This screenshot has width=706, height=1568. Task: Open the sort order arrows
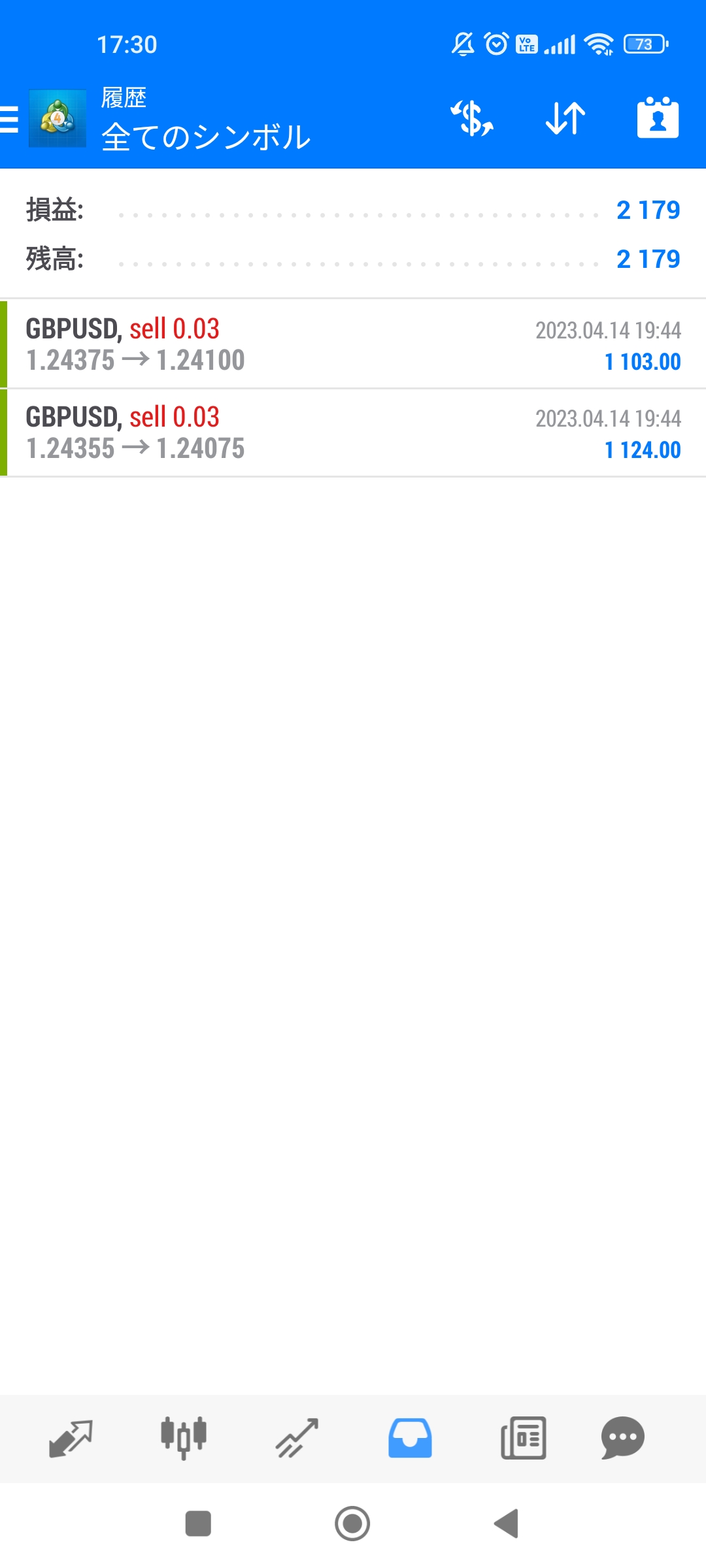click(565, 118)
